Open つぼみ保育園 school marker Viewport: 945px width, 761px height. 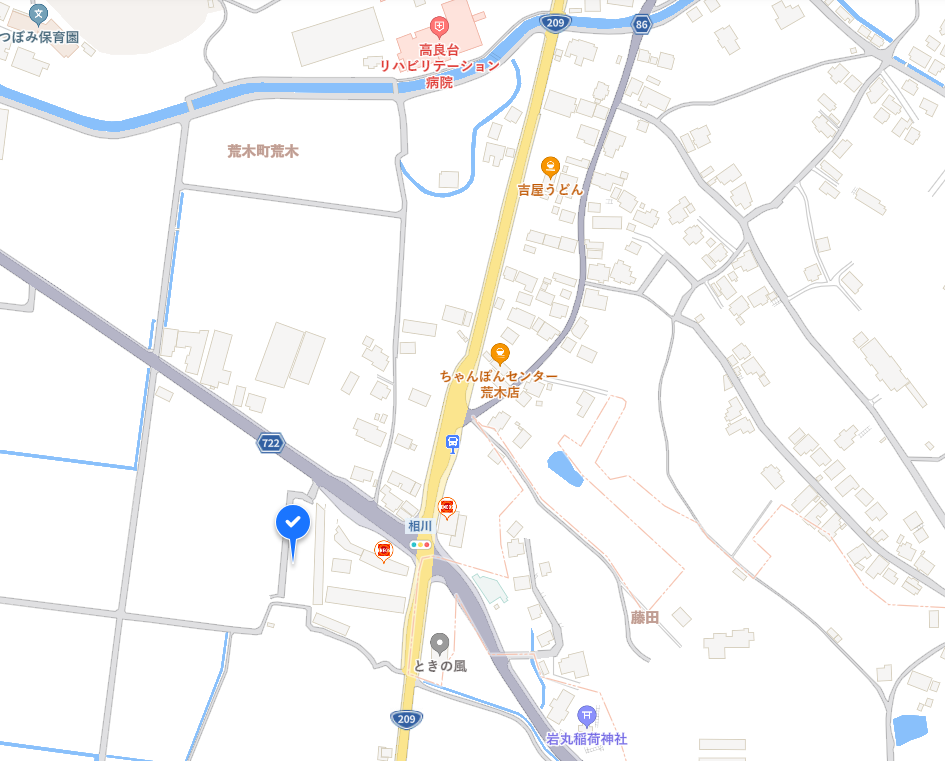(x=38, y=14)
